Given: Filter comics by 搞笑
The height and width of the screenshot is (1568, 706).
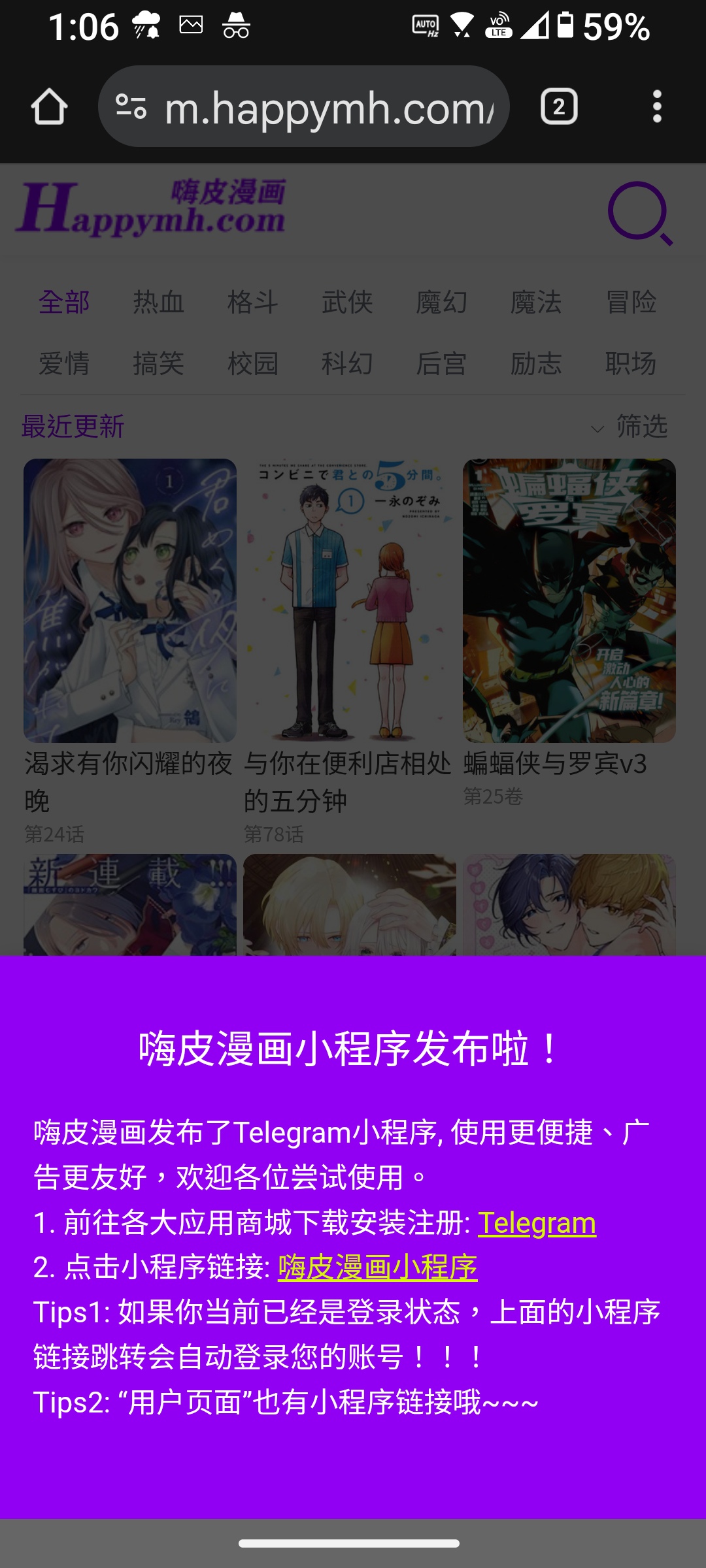Looking at the screenshot, I should pos(158,363).
